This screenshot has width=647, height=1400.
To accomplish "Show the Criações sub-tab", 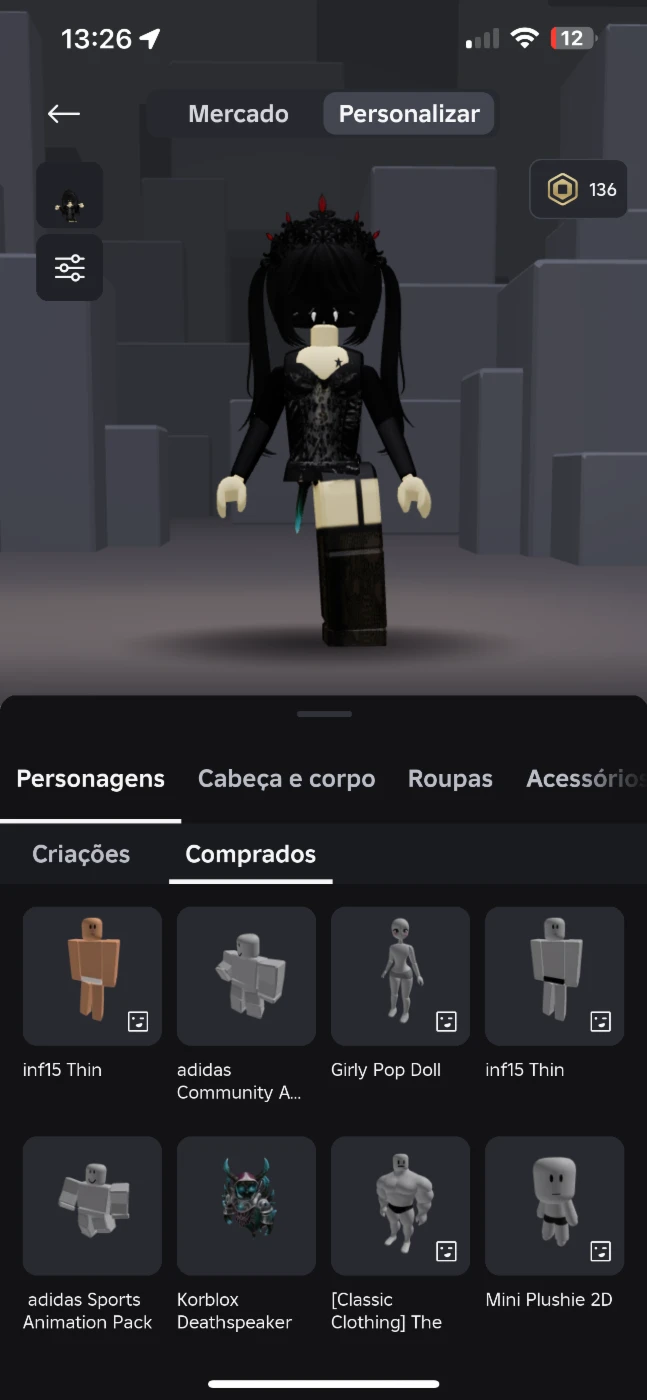I will [81, 854].
